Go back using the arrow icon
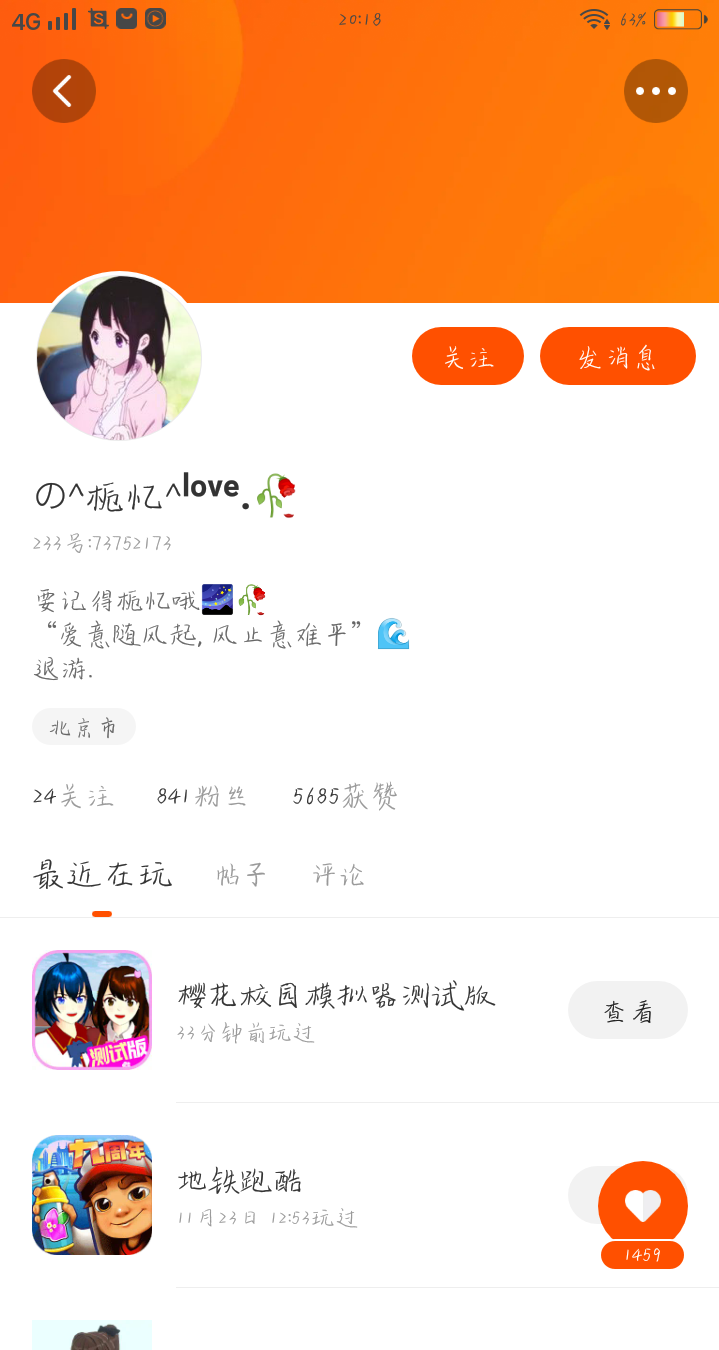Screen dimensions: 719x1350 (64, 91)
